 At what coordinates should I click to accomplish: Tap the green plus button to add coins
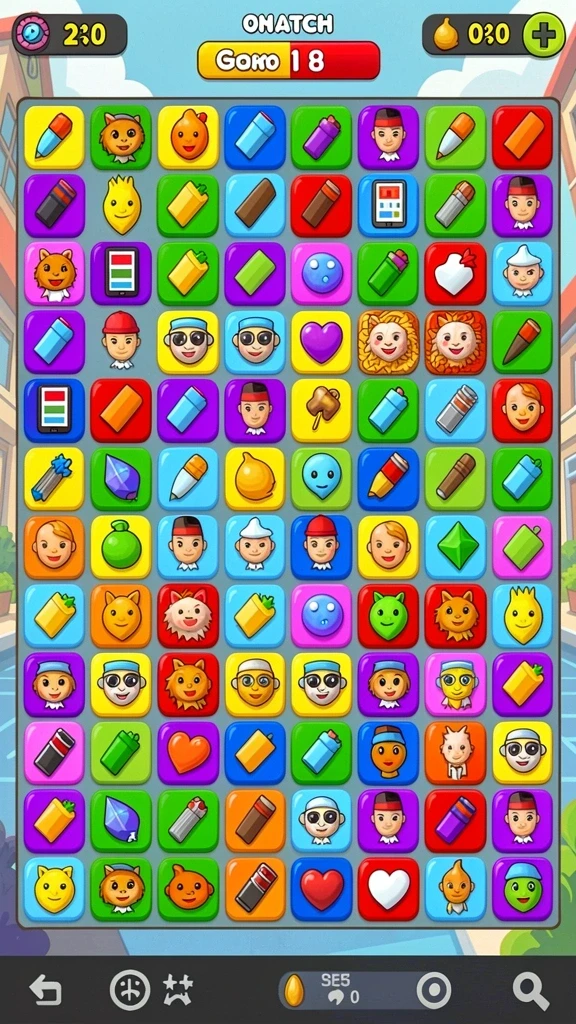tap(543, 34)
